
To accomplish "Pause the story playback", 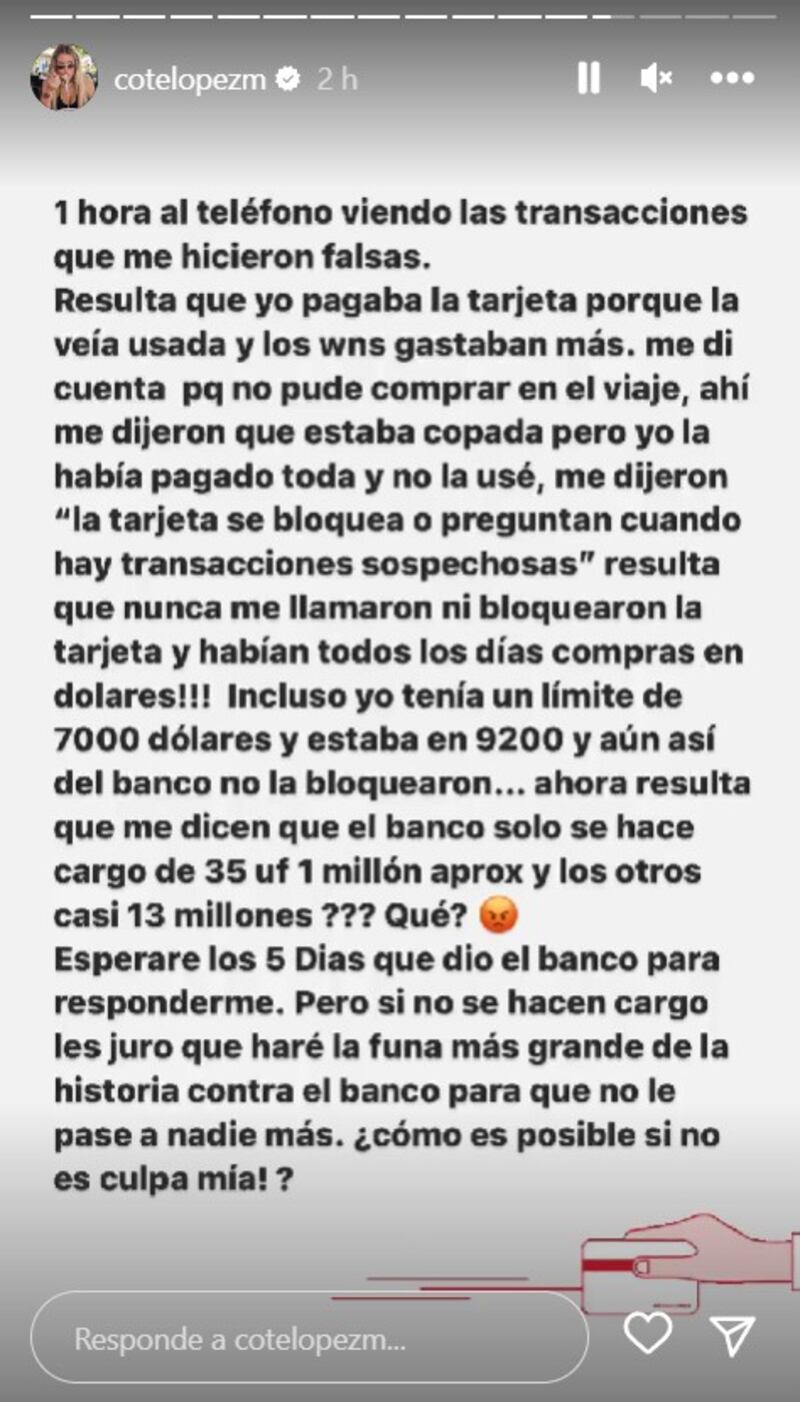I will click(x=589, y=78).
